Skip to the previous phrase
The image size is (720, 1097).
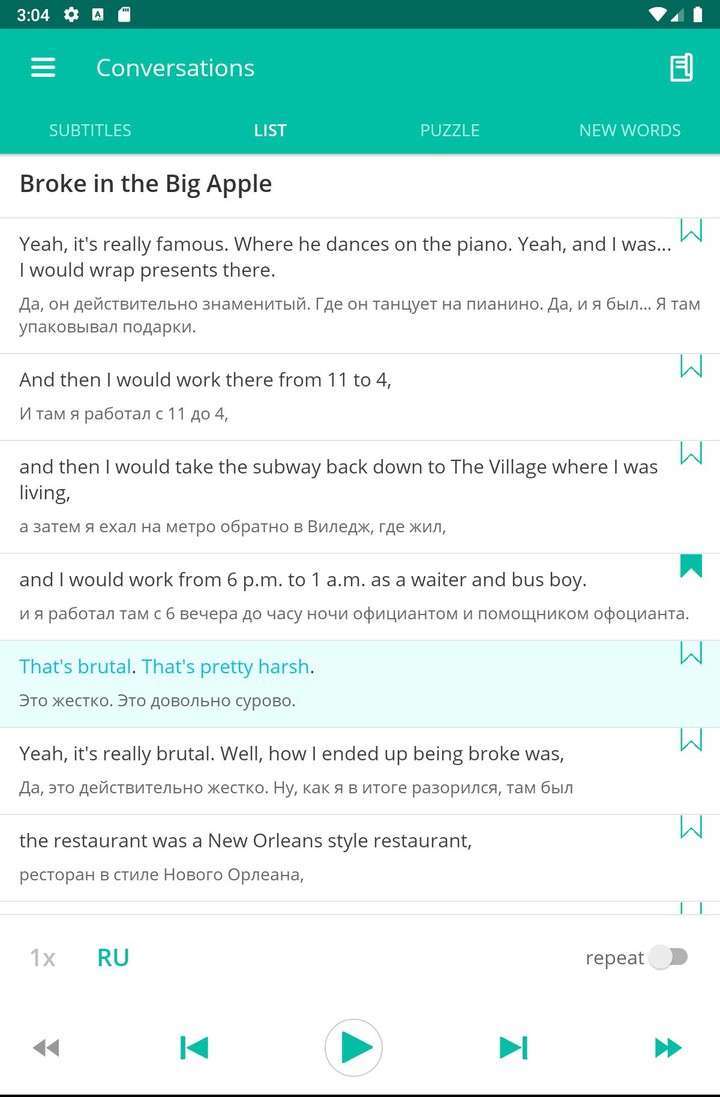tap(194, 1047)
